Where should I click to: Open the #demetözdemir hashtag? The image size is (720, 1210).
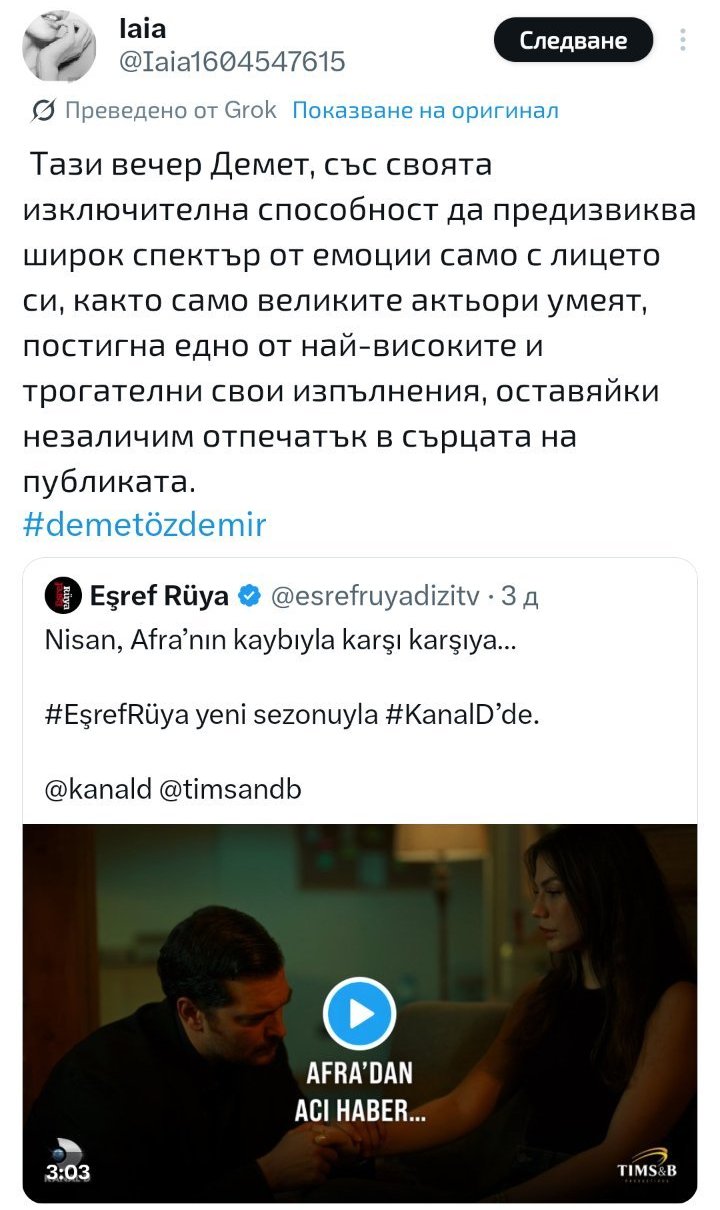coord(144,525)
